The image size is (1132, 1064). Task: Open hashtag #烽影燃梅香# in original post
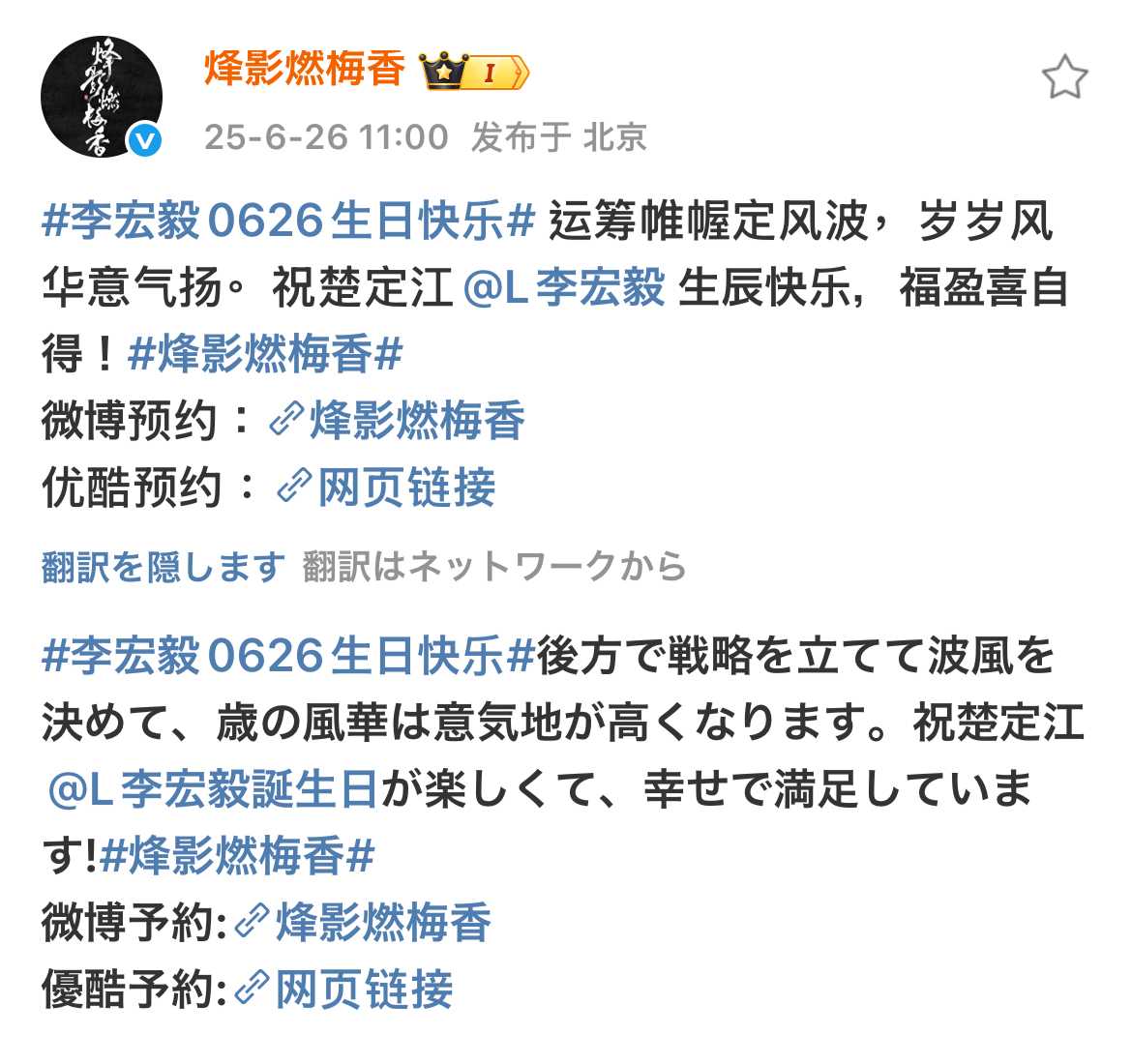coord(265,354)
